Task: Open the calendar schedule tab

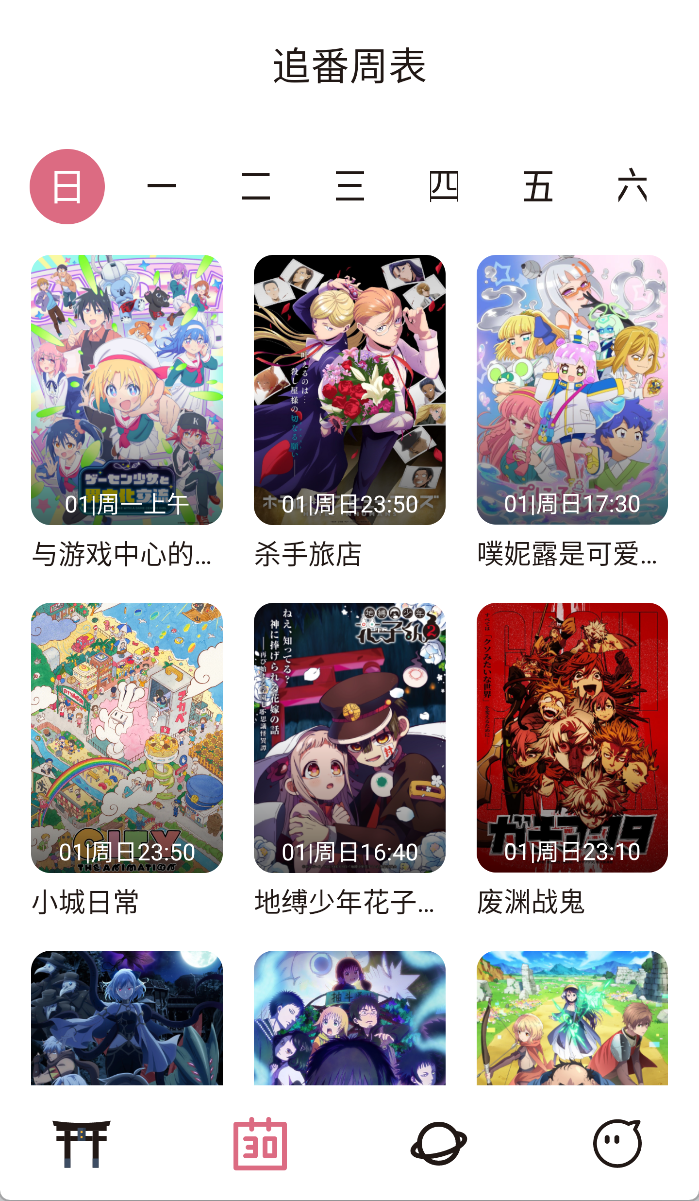Action: tap(260, 1144)
